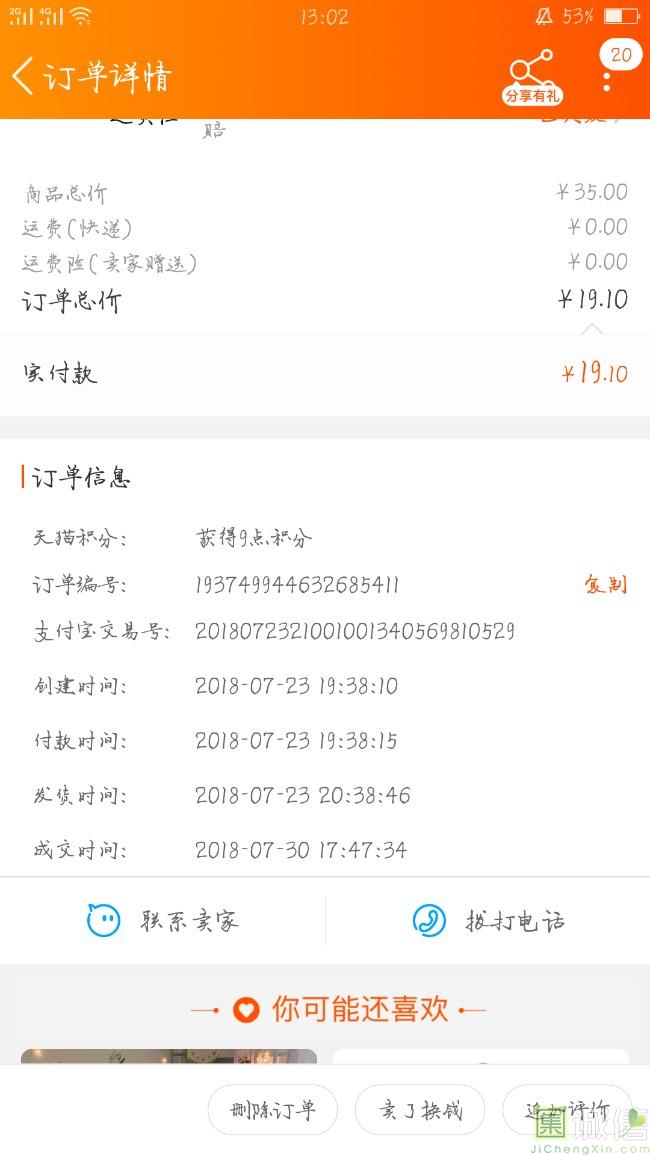Image resolution: width=650 pixels, height=1155 pixels.
Task: Add a follow-up review with 追加评价
Action: tap(567, 1109)
